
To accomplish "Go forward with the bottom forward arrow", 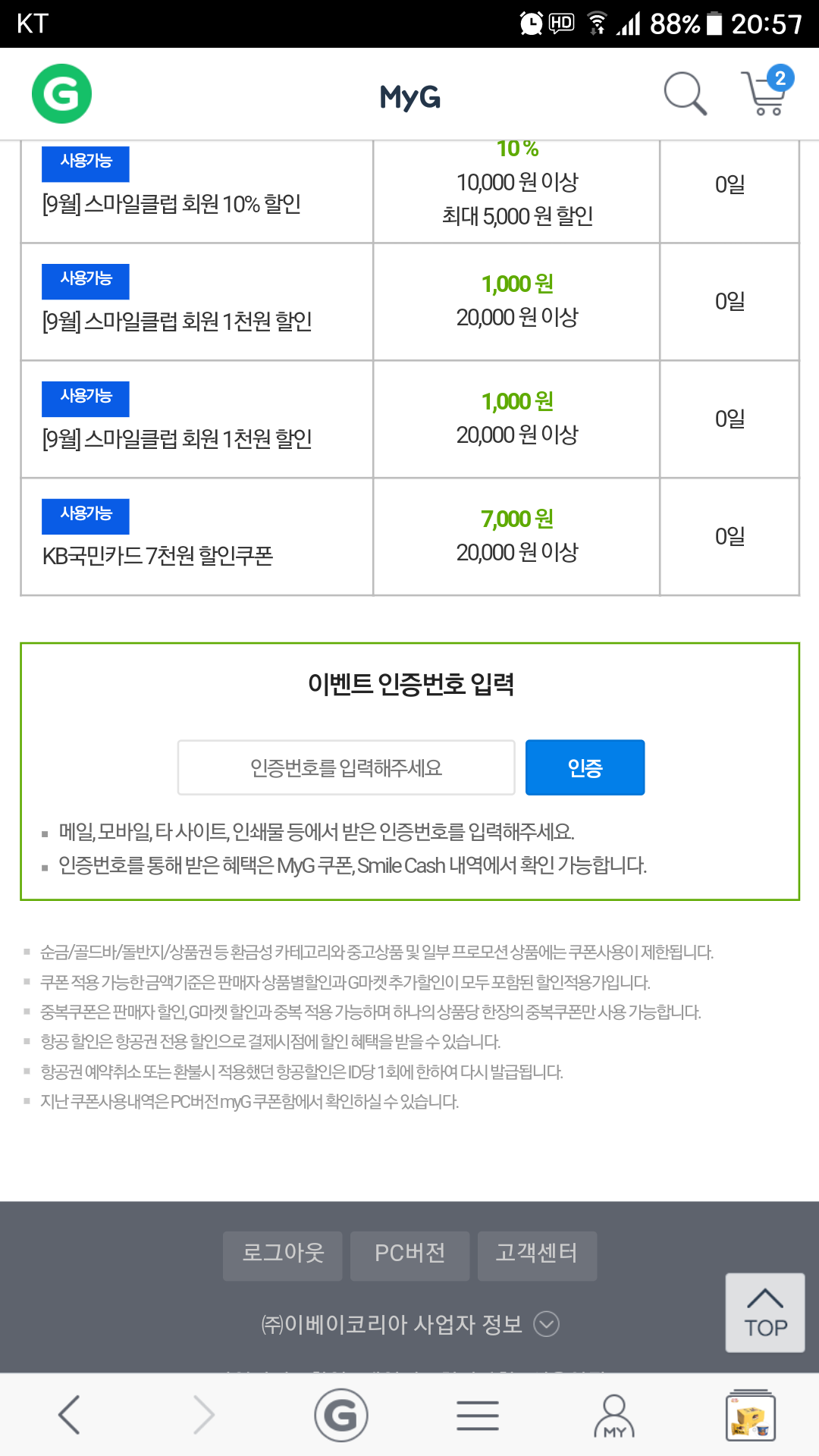I will (204, 1414).
